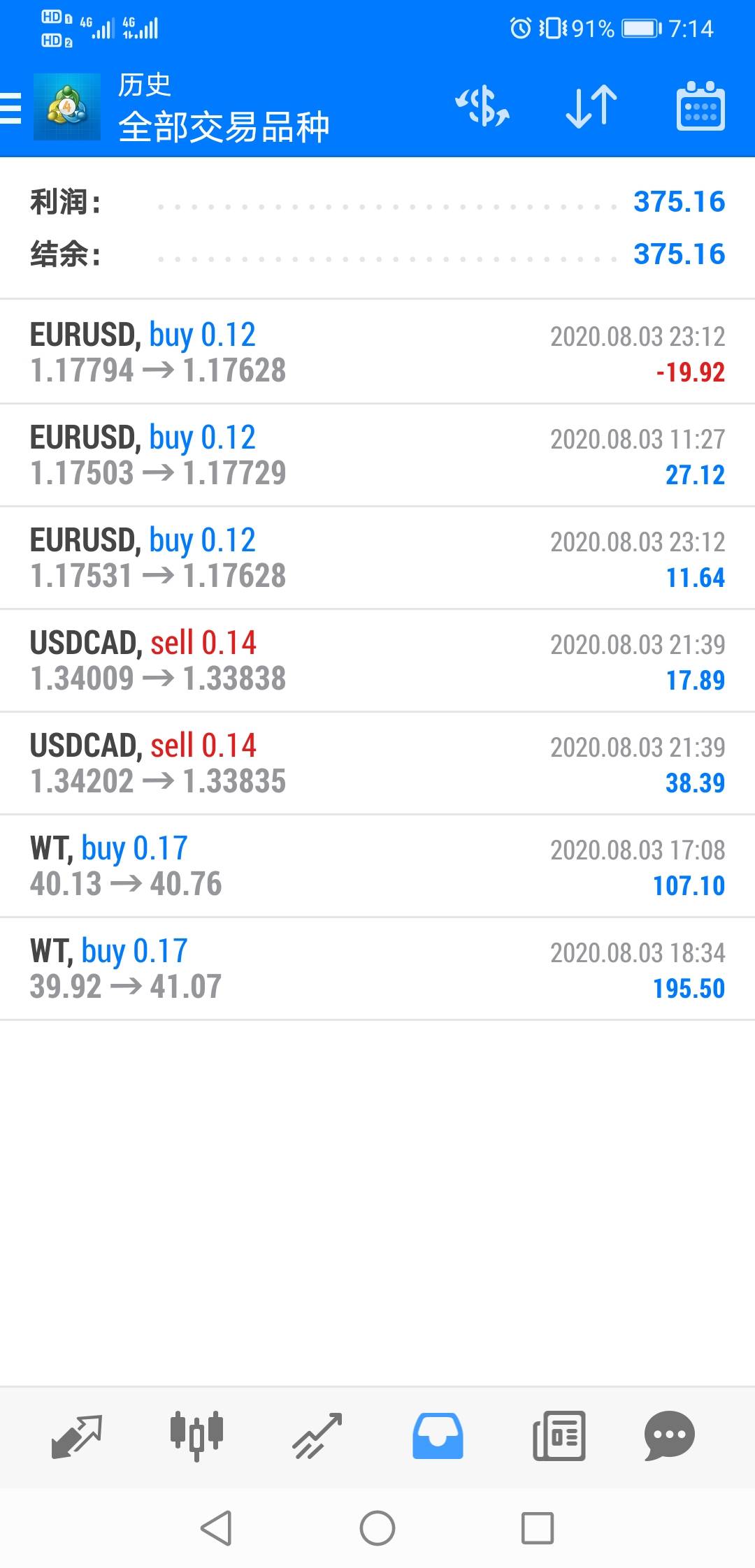Open WT buy trade with 107.10 profit
The image size is (755, 1568).
tap(377, 866)
